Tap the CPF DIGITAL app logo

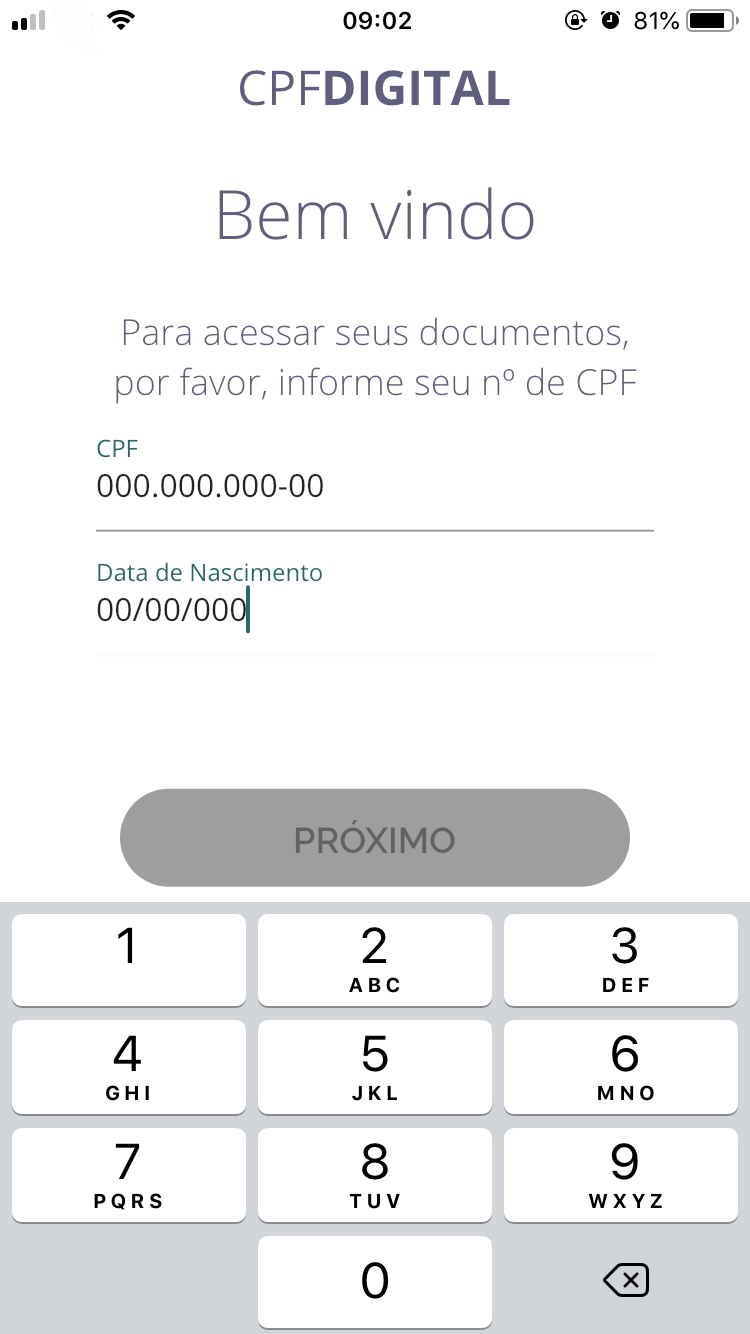(x=374, y=89)
